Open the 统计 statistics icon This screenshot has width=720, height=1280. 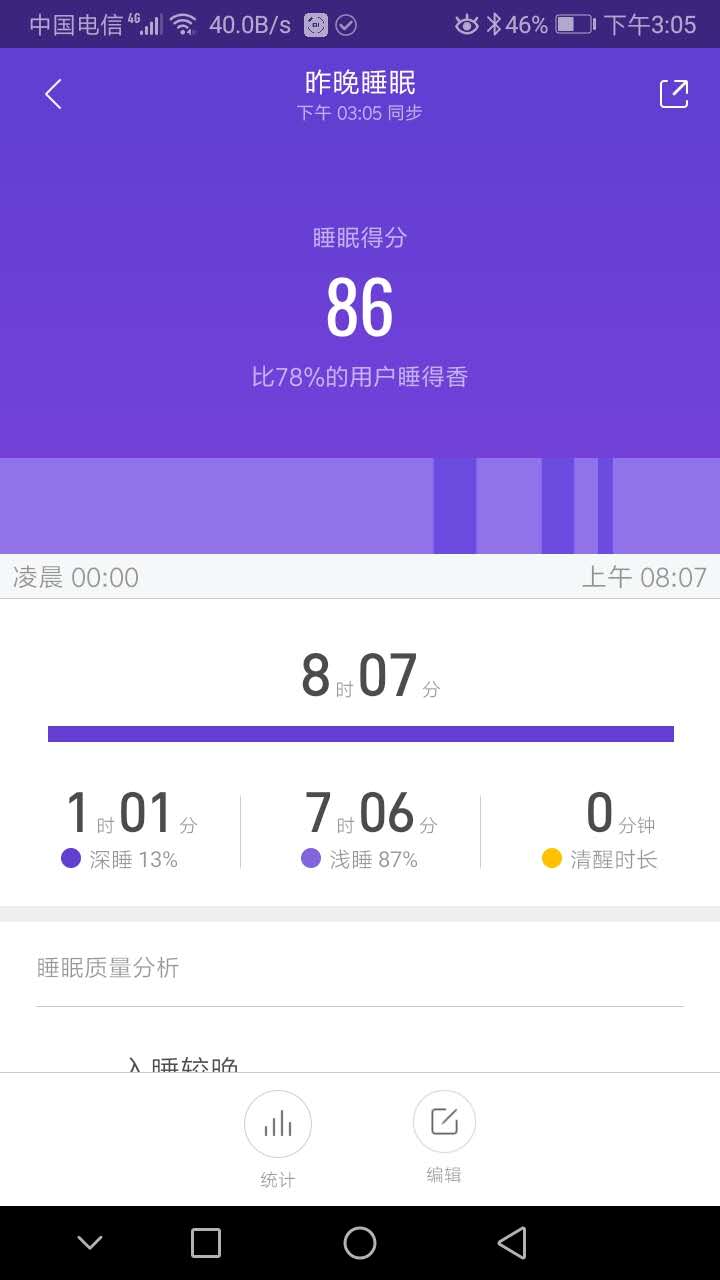click(277, 1122)
